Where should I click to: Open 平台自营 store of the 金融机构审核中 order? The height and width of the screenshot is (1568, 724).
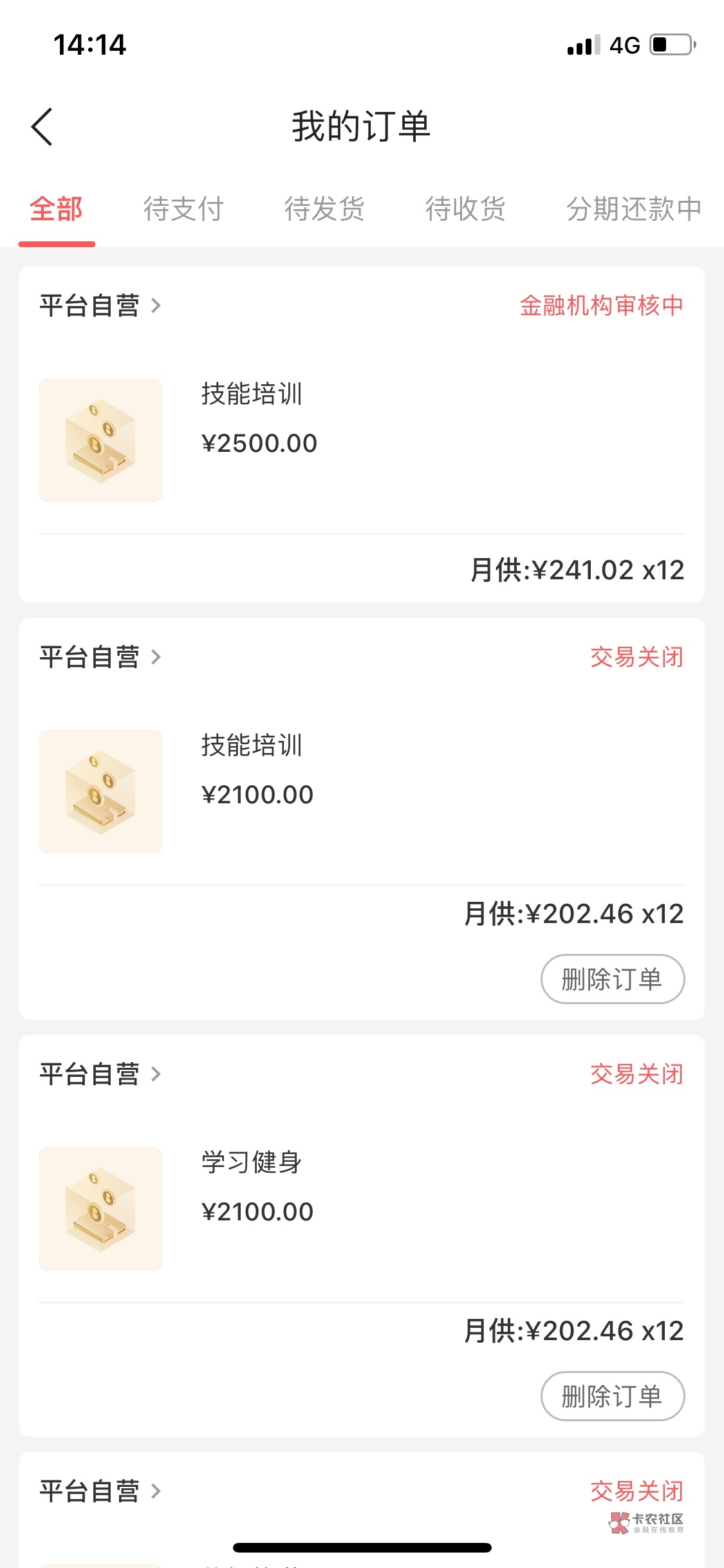point(100,305)
